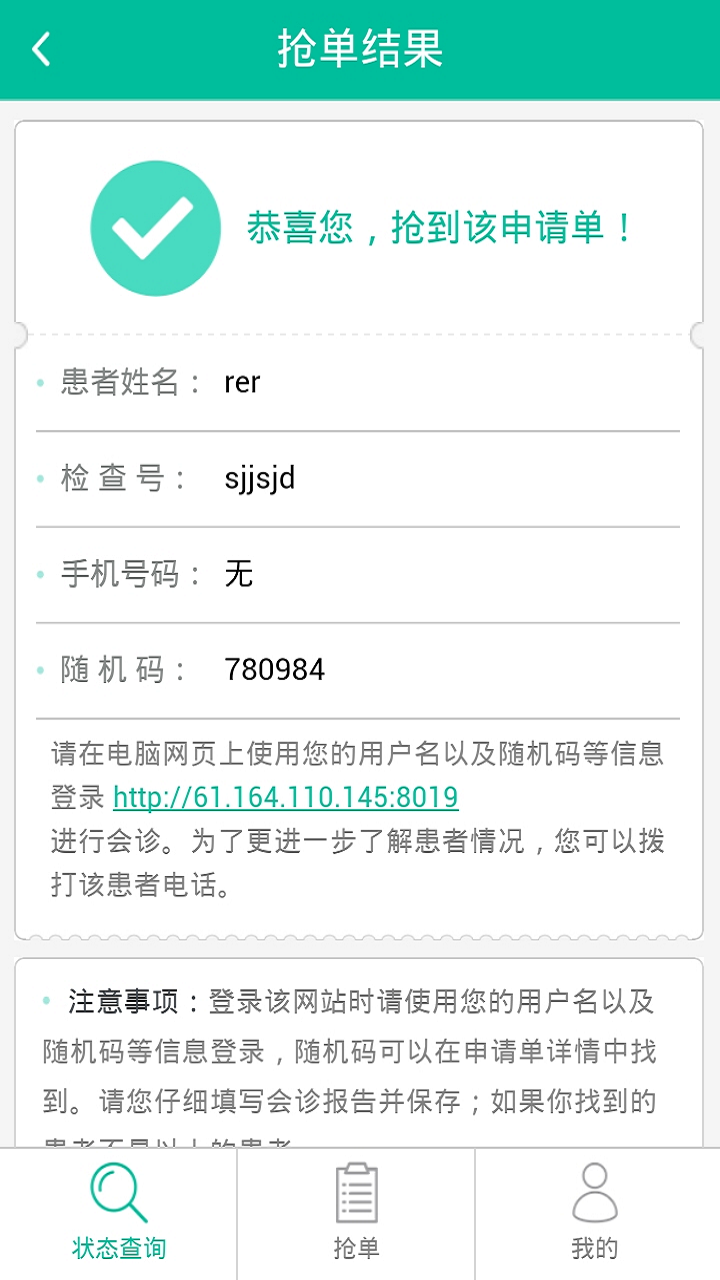Switch to the 抢单 tab

(356, 1213)
